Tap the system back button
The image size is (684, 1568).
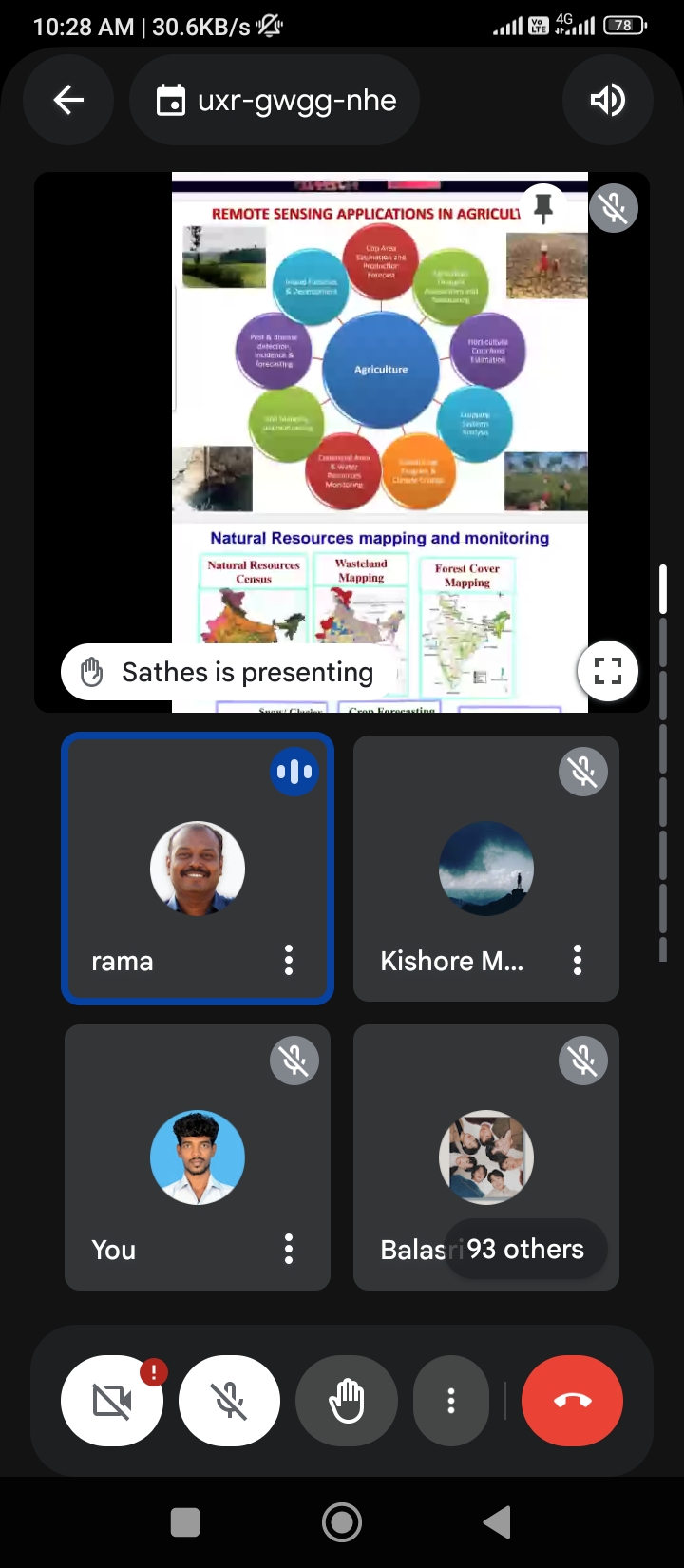point(497,1522)
